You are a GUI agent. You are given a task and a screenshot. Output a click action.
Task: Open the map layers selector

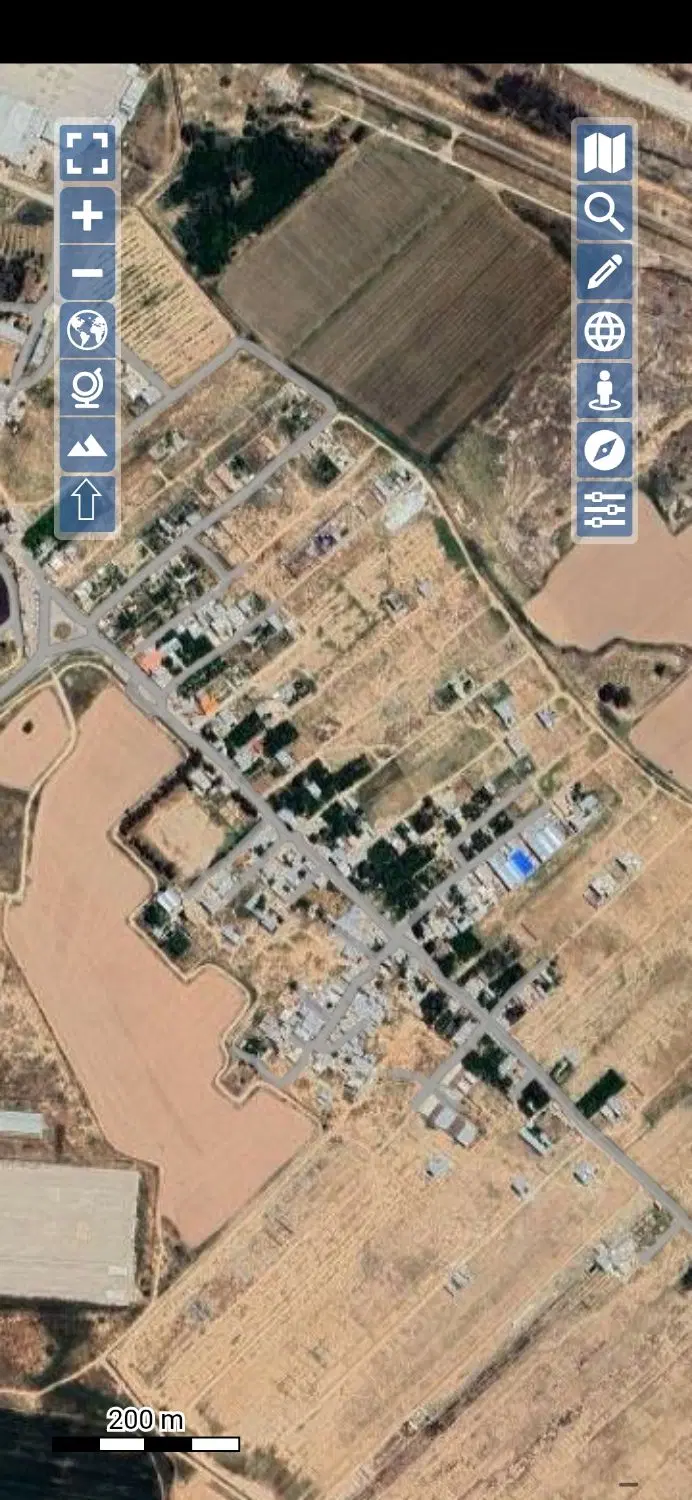(x=604, y=153)
